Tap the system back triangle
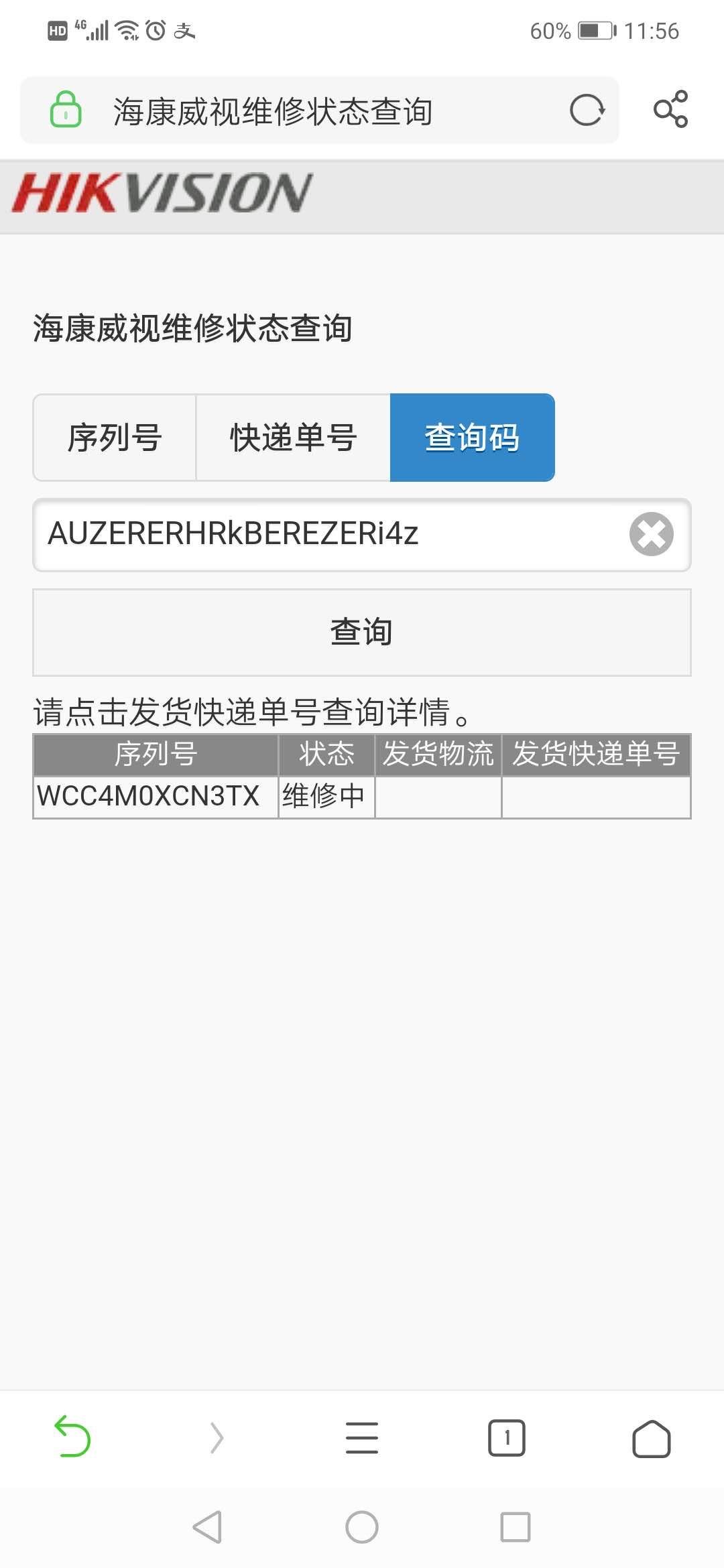Screen dimensions: 724x1568 (x=207, y=1527)
